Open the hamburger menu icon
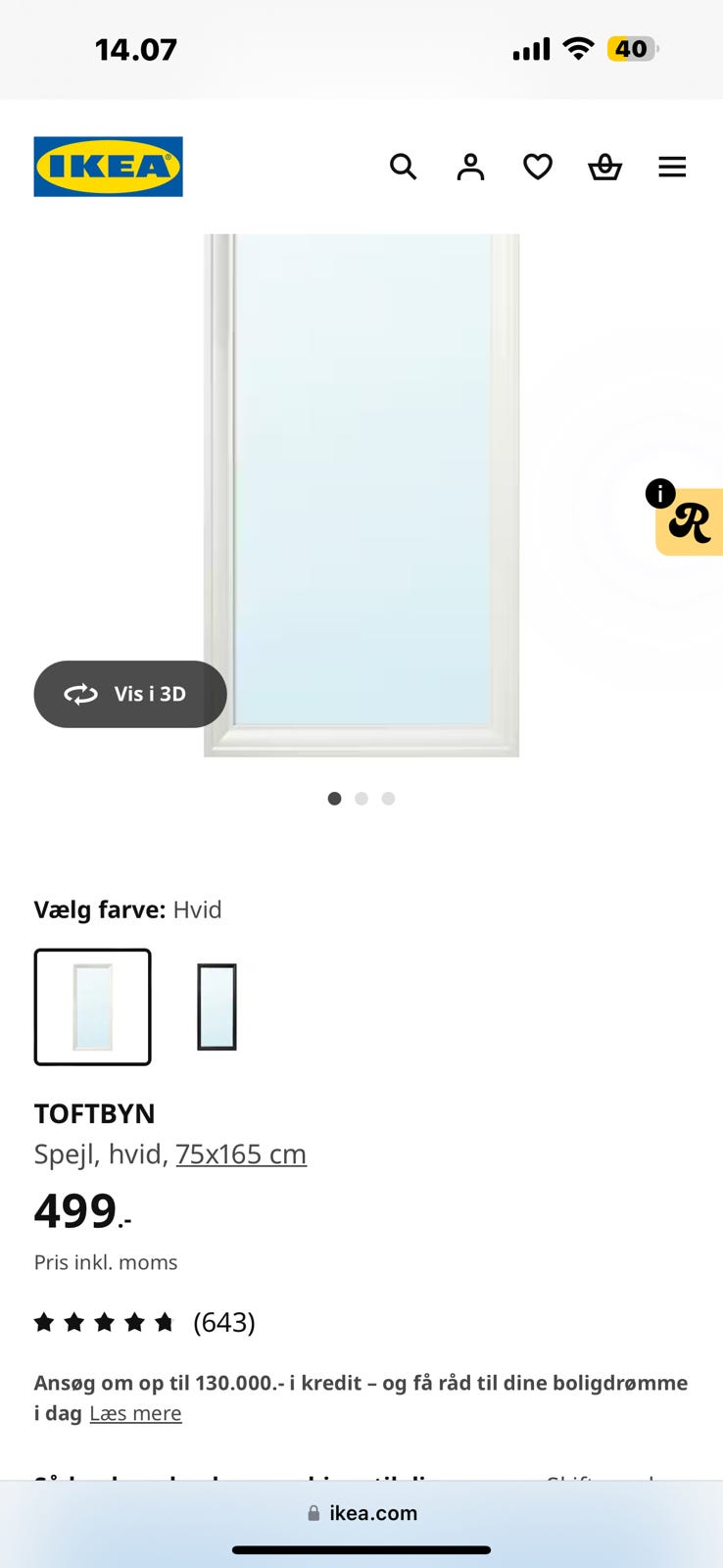 point(672,167)
